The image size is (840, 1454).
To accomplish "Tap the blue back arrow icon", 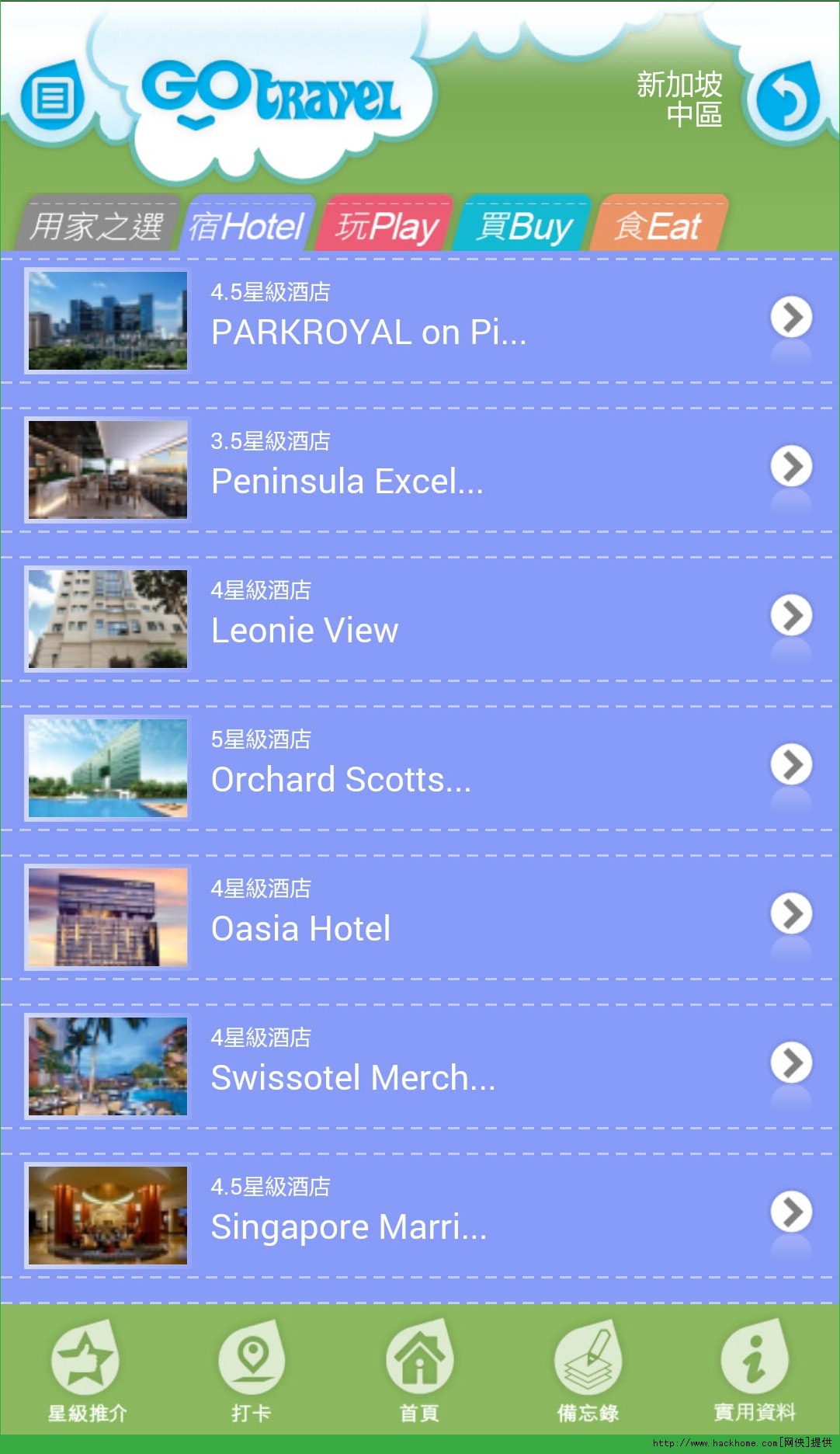I will pos(786,101).
